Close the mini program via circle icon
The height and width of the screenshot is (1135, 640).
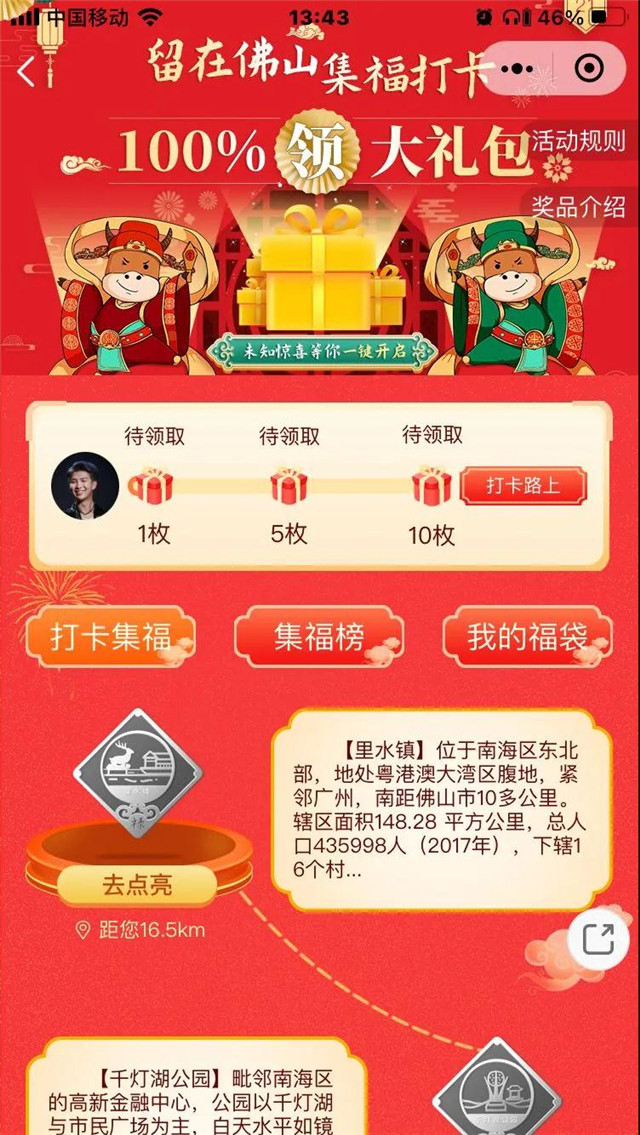pos(590,68)
